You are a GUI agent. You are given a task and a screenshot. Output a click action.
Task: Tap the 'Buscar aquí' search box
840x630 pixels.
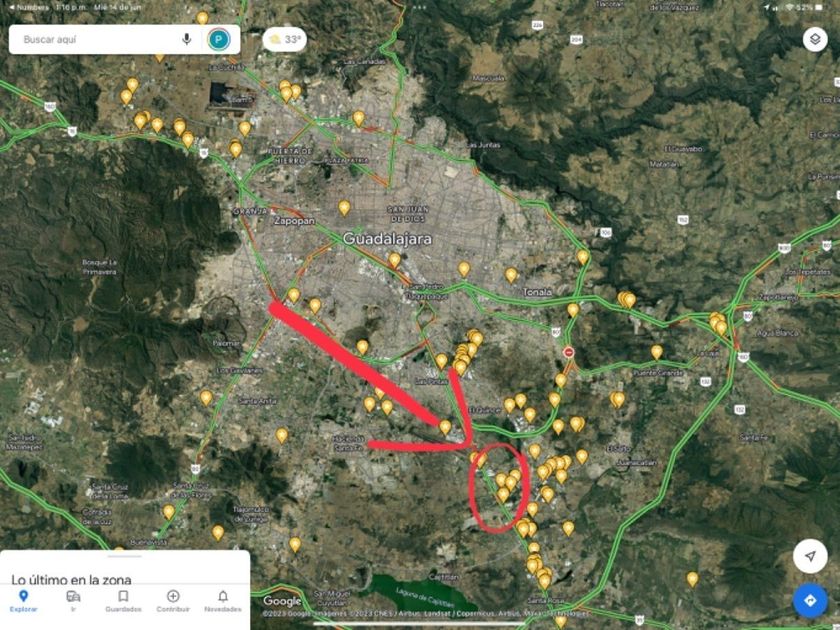coord(95,40)
